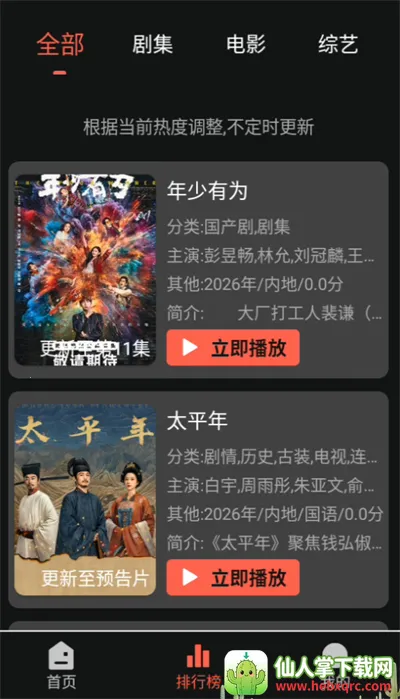Open the 年少有为 poster
Image resolution: width=400 pixels, height=699 pixels.
coord(85,270)
